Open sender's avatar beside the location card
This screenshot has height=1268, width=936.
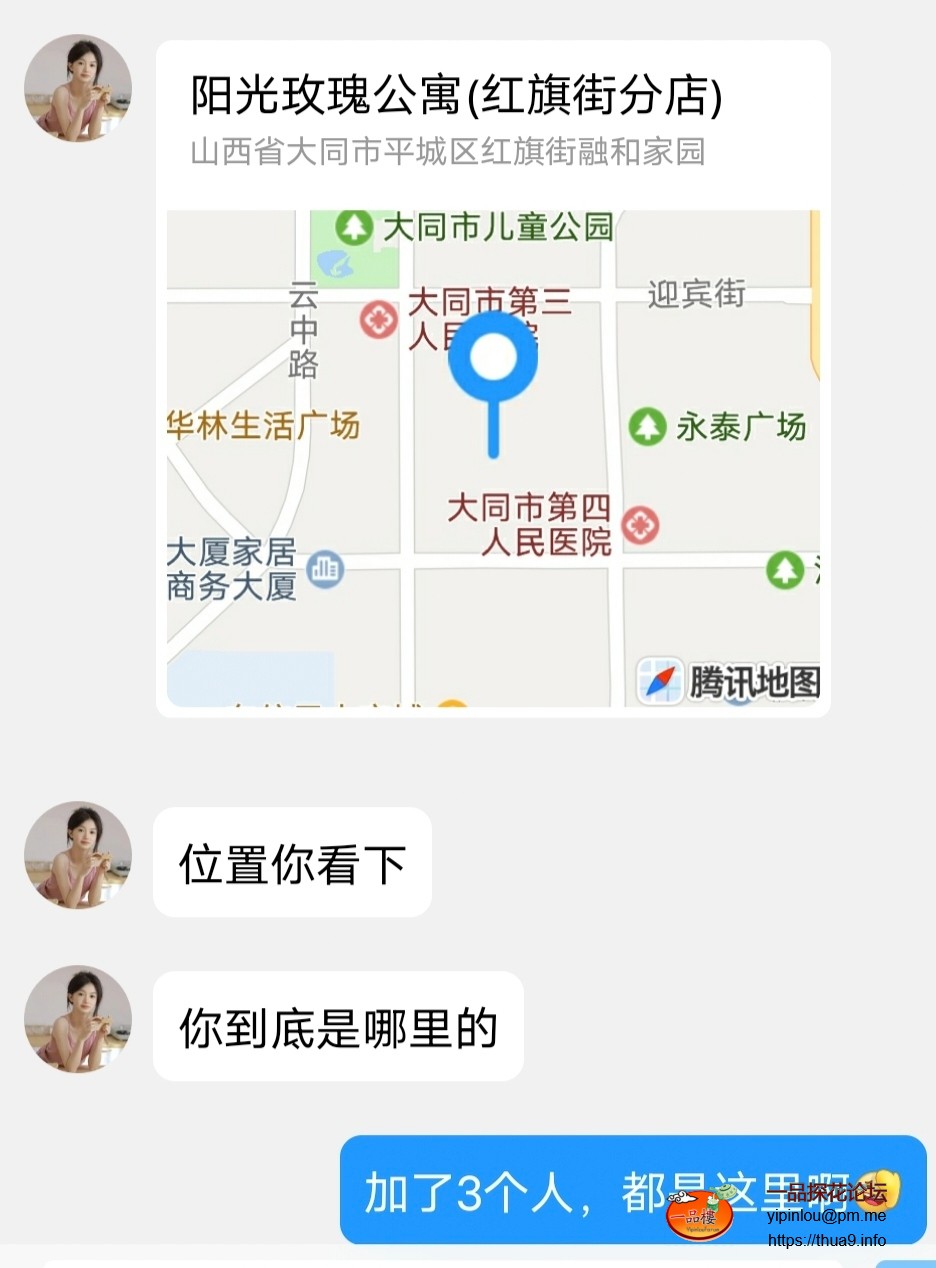point(78,88)
